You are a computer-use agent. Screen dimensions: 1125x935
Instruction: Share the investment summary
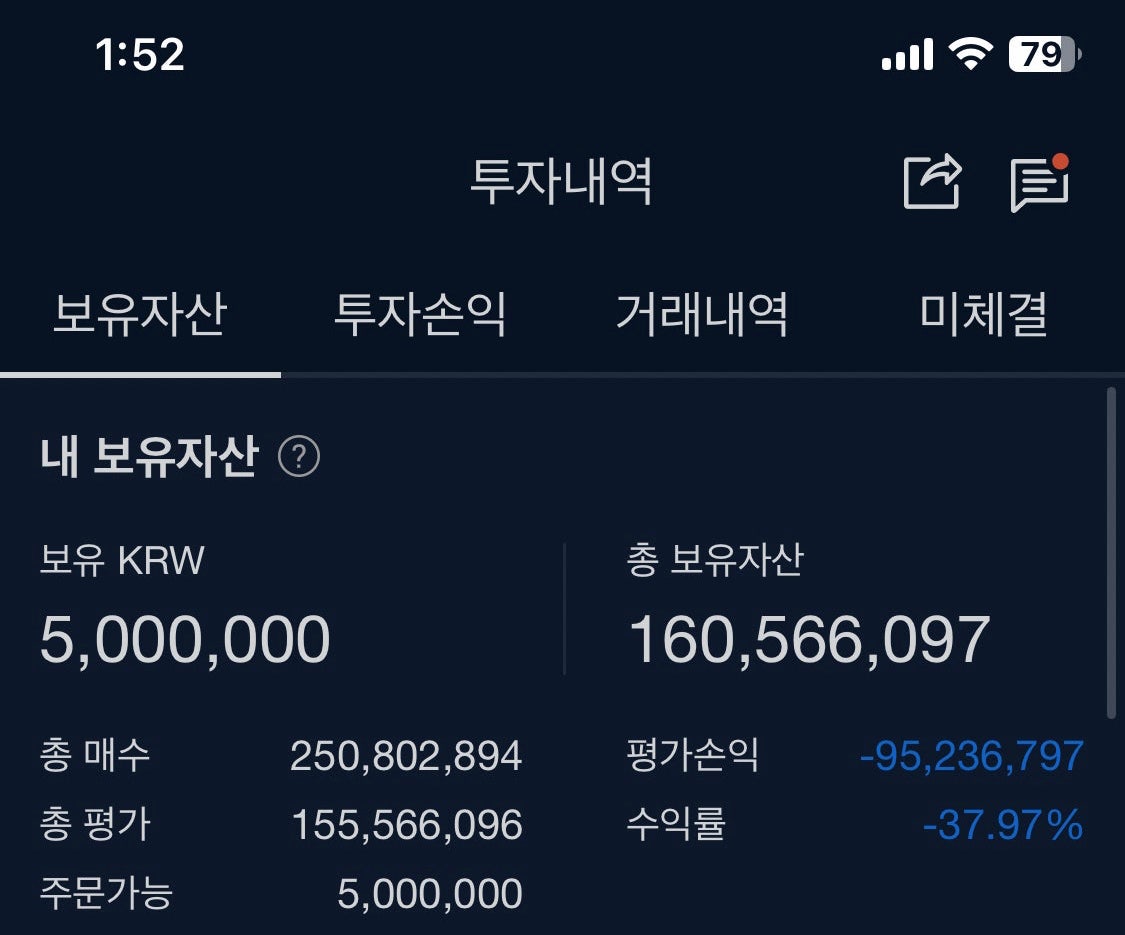932,183
